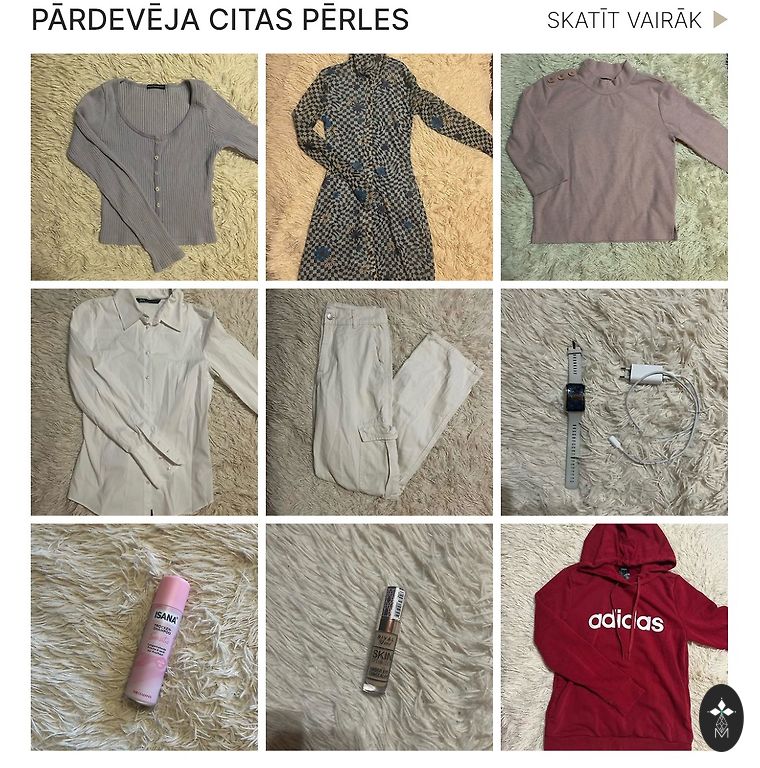Open the smartwatch with charger listing

(x=614, y=402)
